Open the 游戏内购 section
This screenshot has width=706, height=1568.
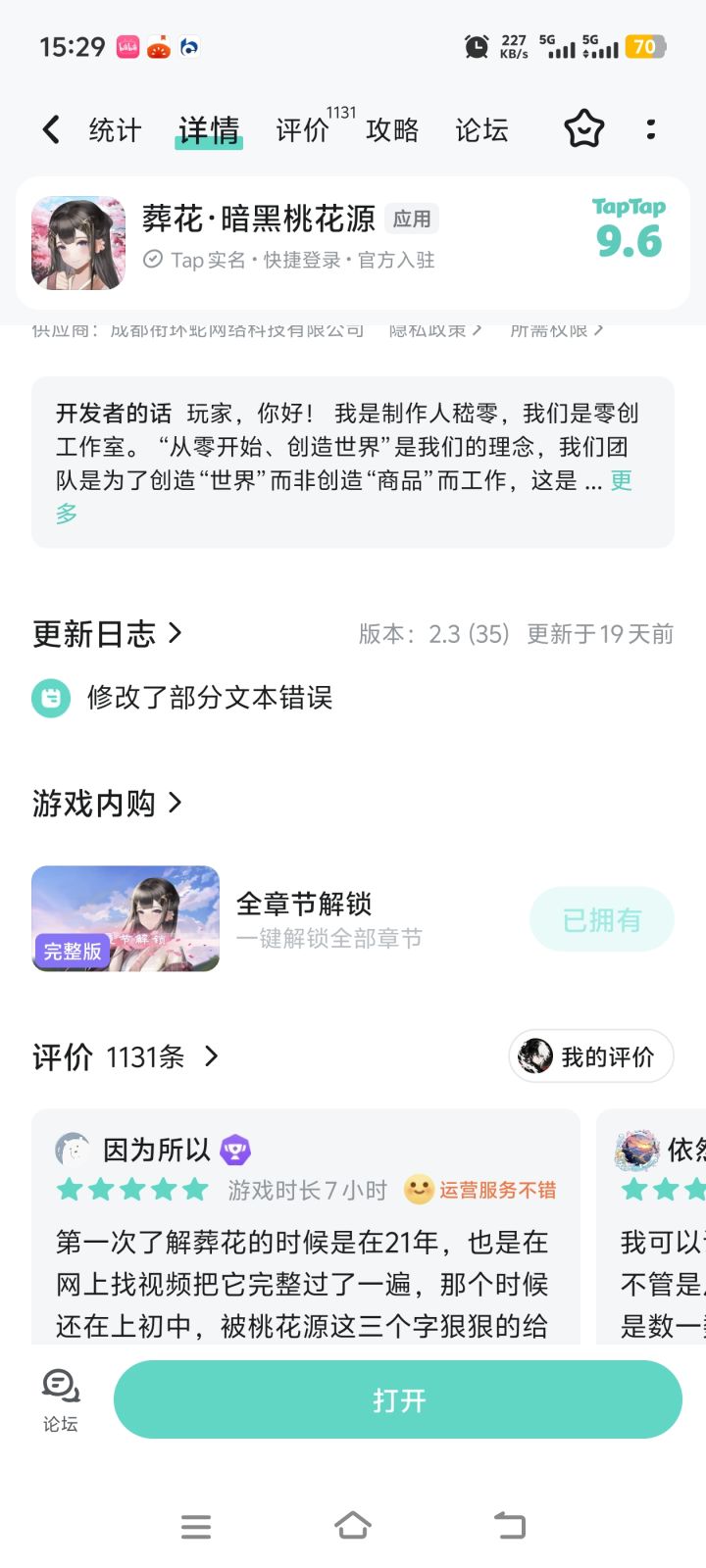click(108, 804)
